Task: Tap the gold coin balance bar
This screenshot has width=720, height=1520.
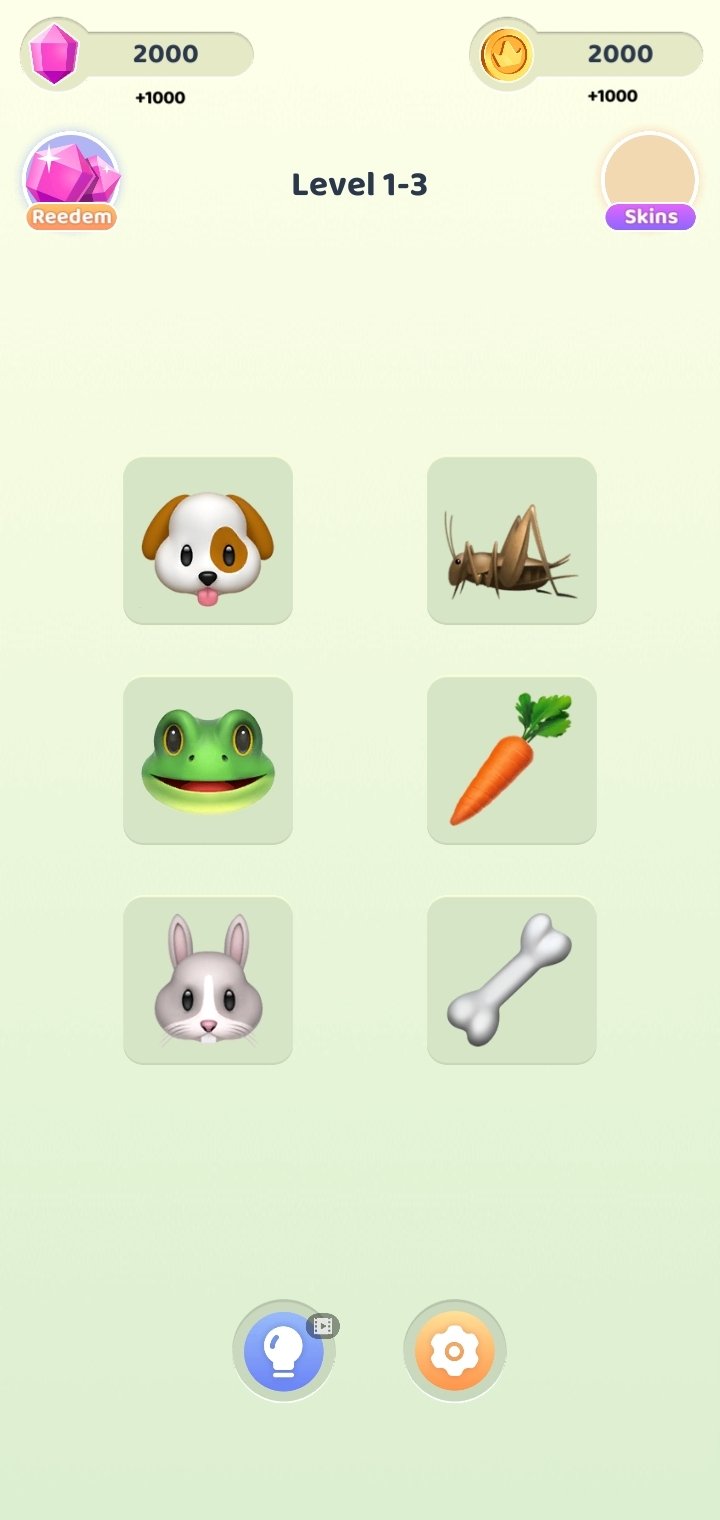Action: 587,54
